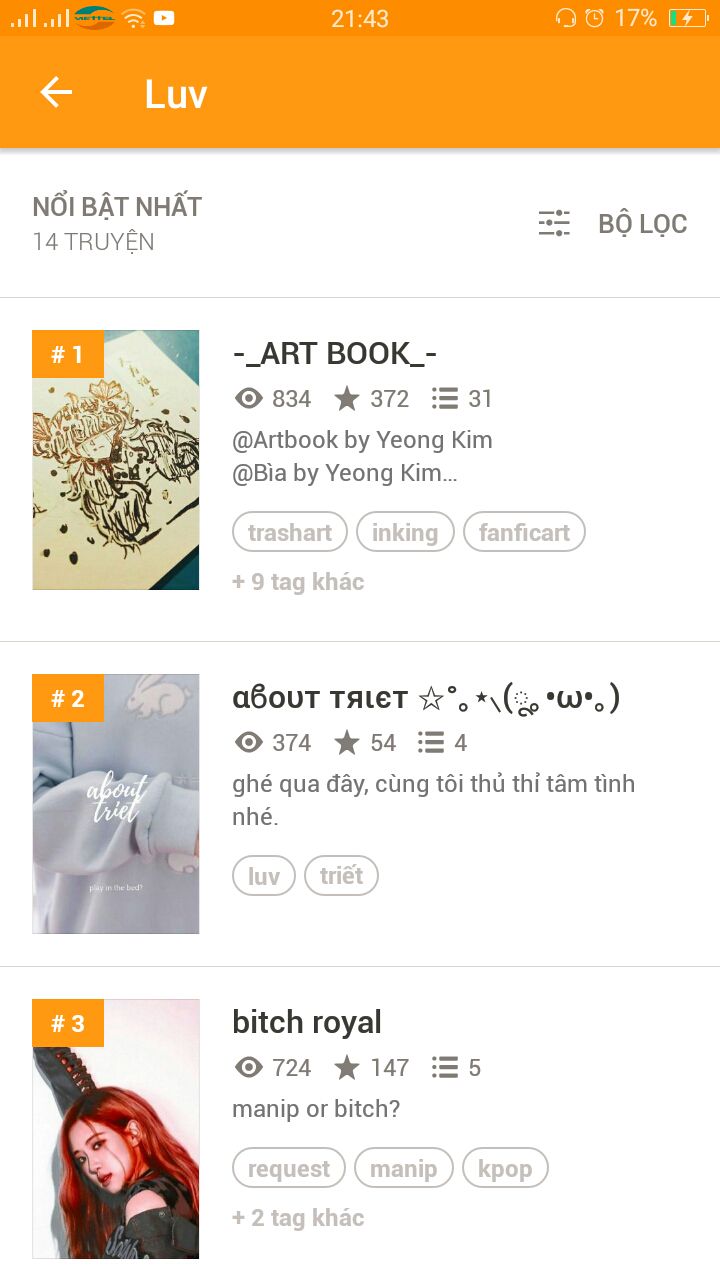Go back using the arrow icon
The height and width of the screenshot is (1280, 720).
[56, 93]
